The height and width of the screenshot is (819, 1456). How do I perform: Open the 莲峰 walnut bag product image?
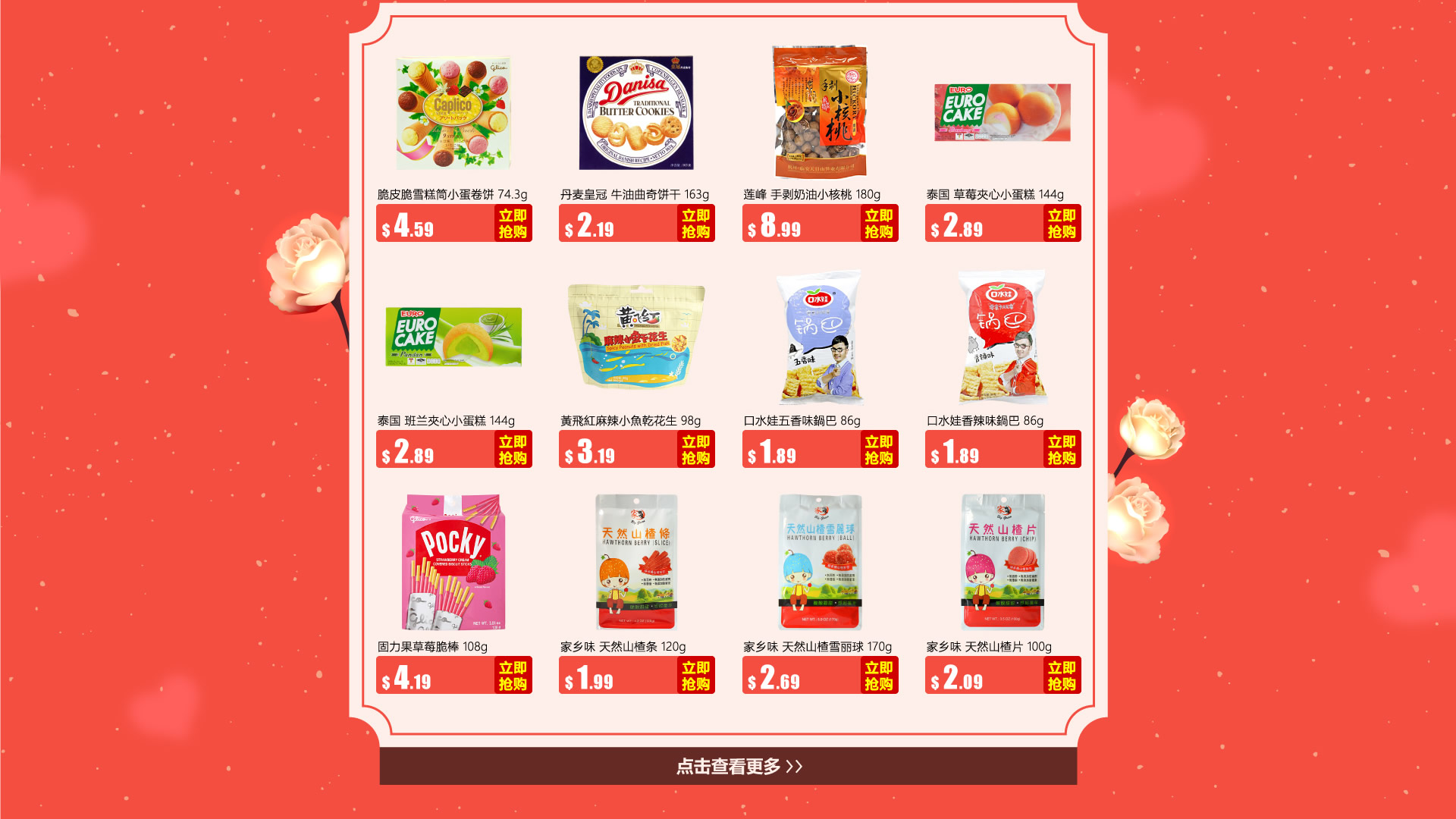[820, 112]
